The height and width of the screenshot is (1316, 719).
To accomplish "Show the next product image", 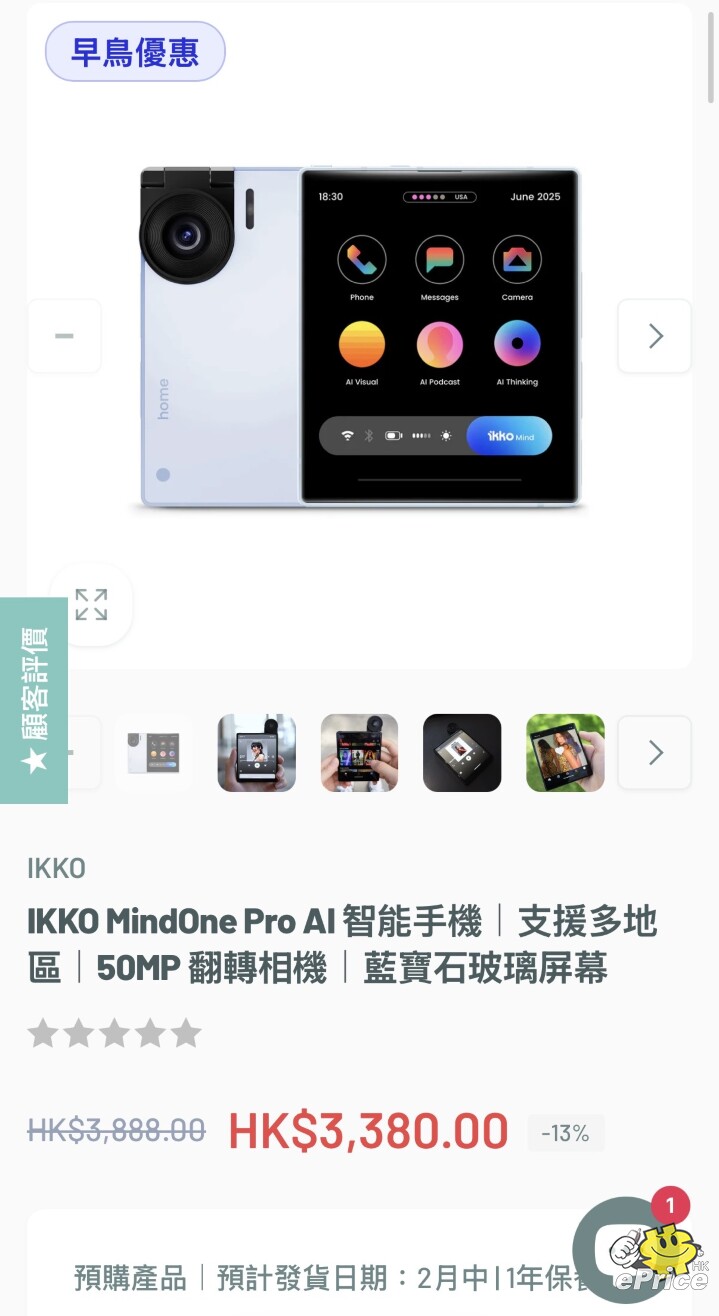I will click(x=654, y=336).
